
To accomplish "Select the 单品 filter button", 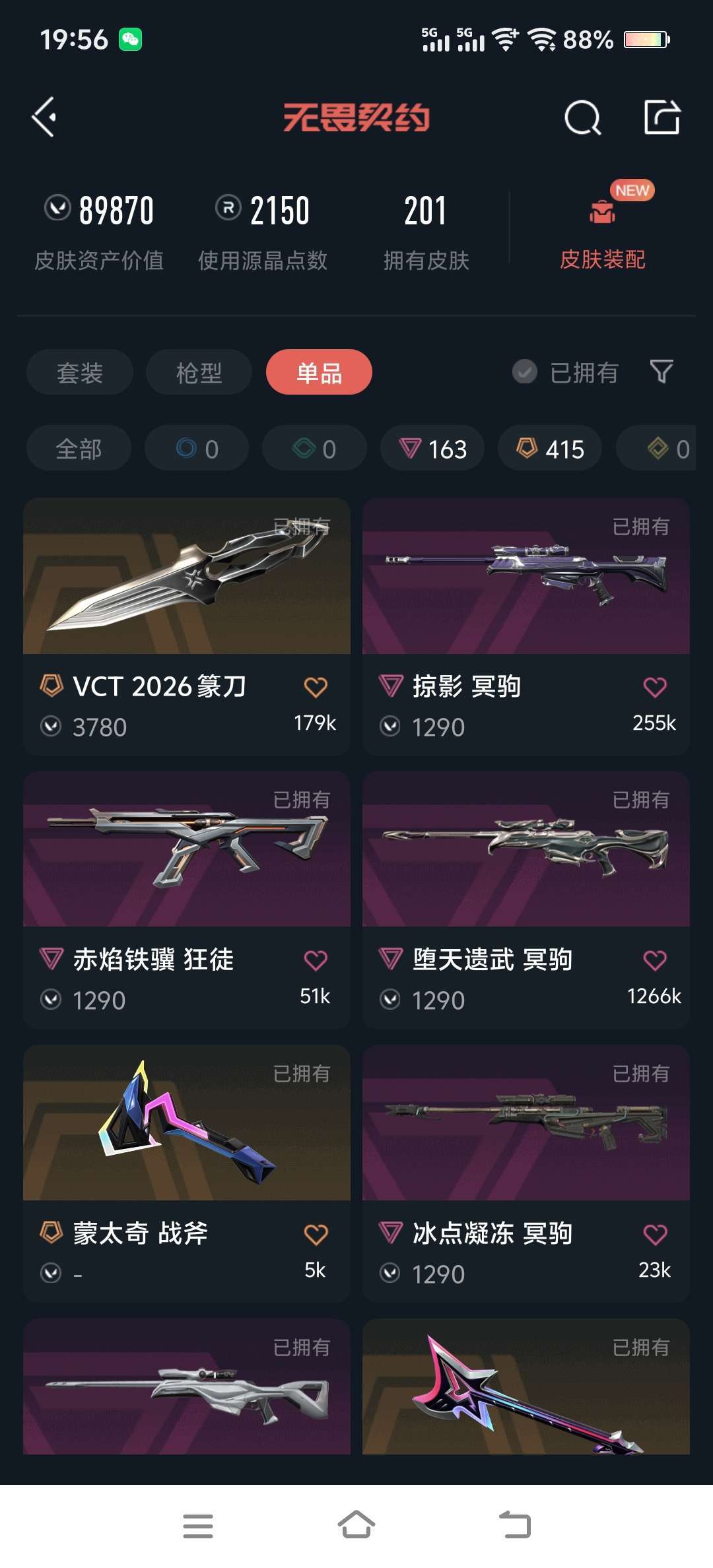I will [319, 372].
